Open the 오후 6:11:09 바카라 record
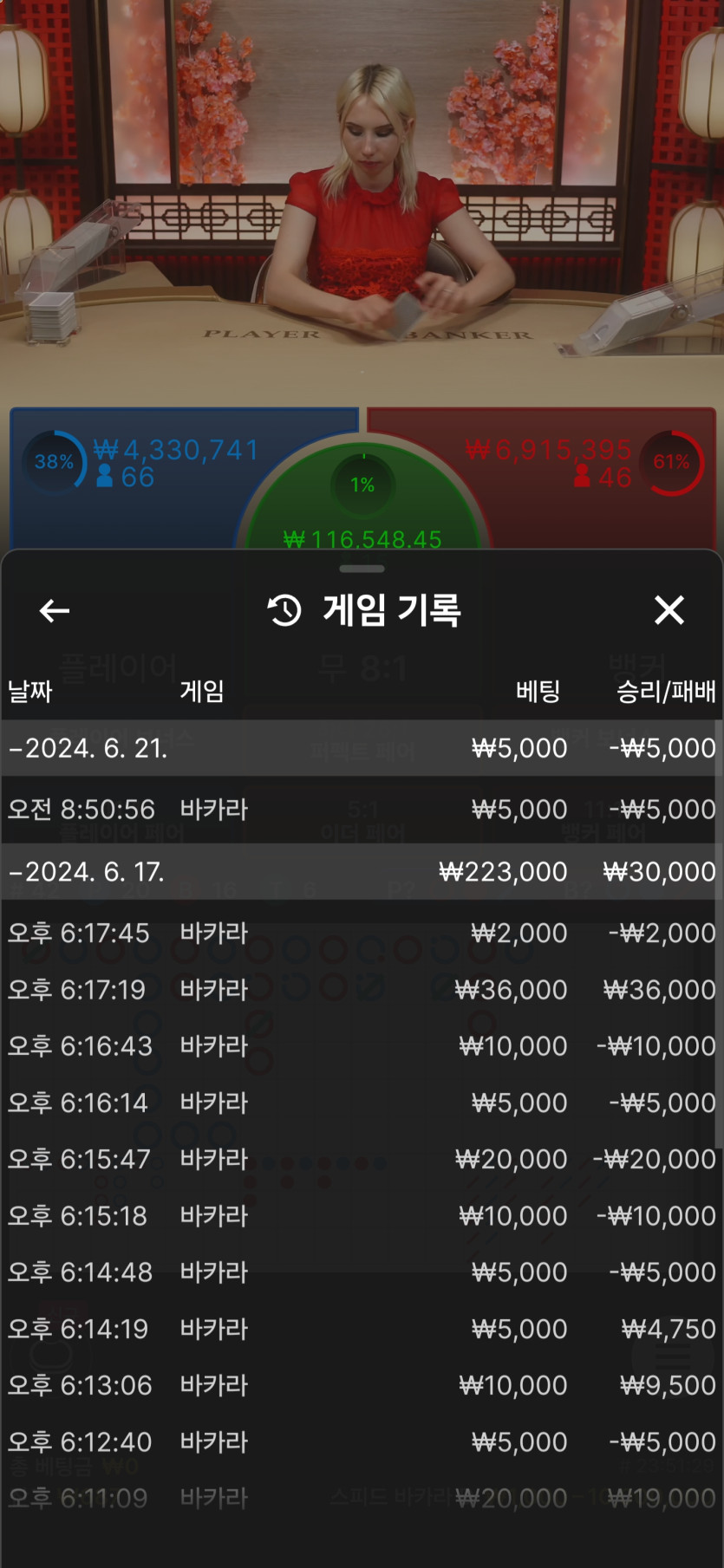 pos(361,1498)
